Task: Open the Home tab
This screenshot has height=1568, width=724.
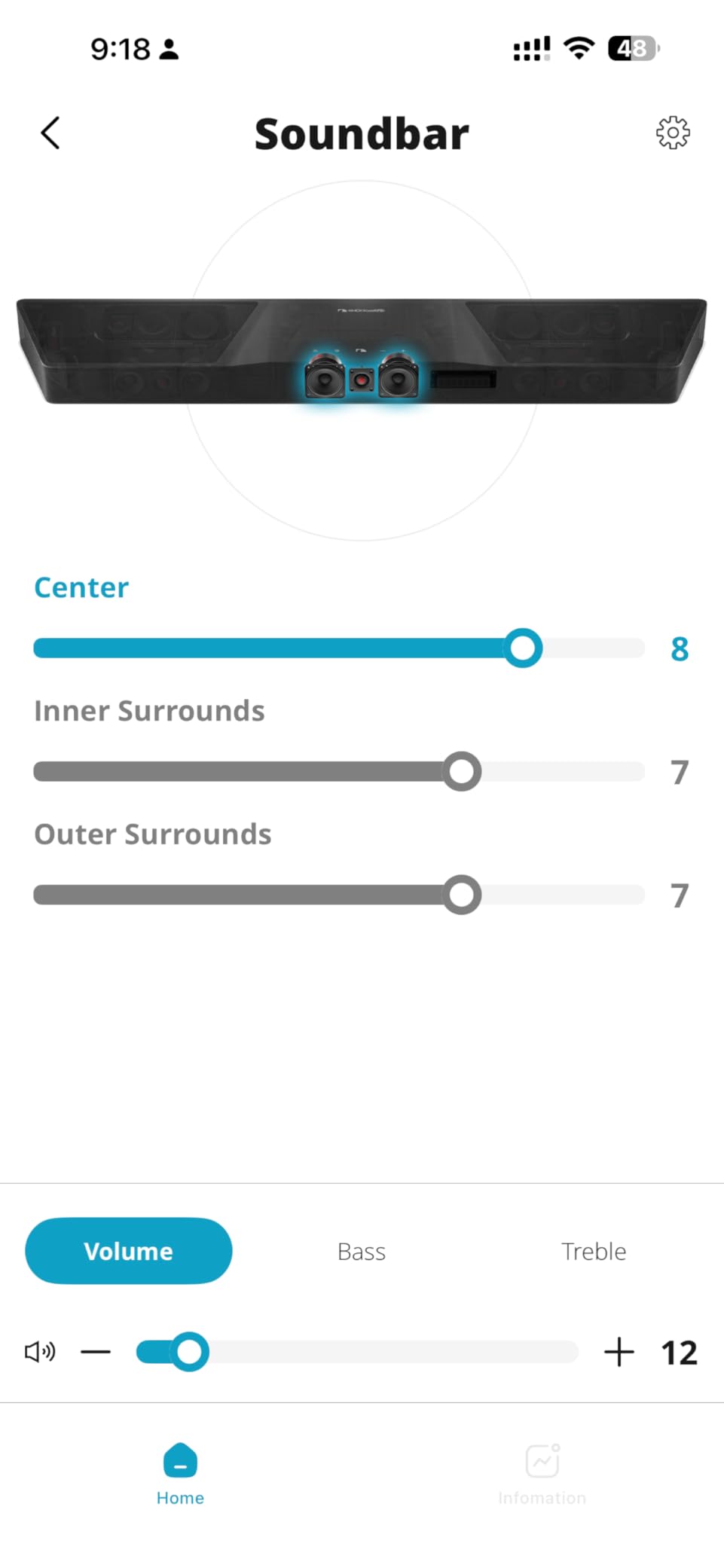Action: 180,1473
